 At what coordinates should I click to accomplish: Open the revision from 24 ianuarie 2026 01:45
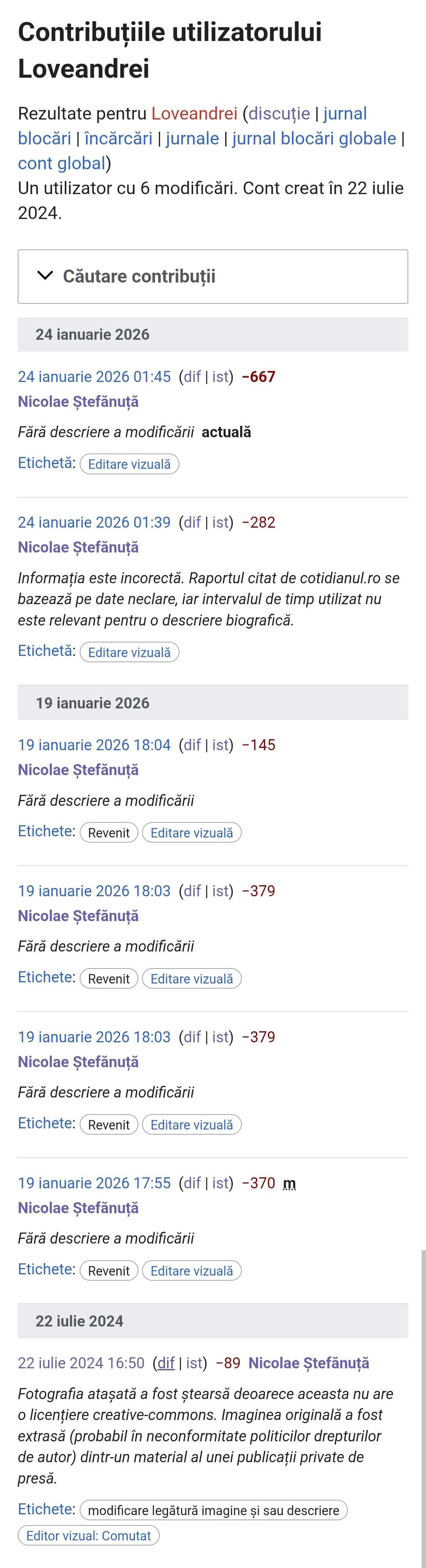pyautogui.click(x=94, y=377)
